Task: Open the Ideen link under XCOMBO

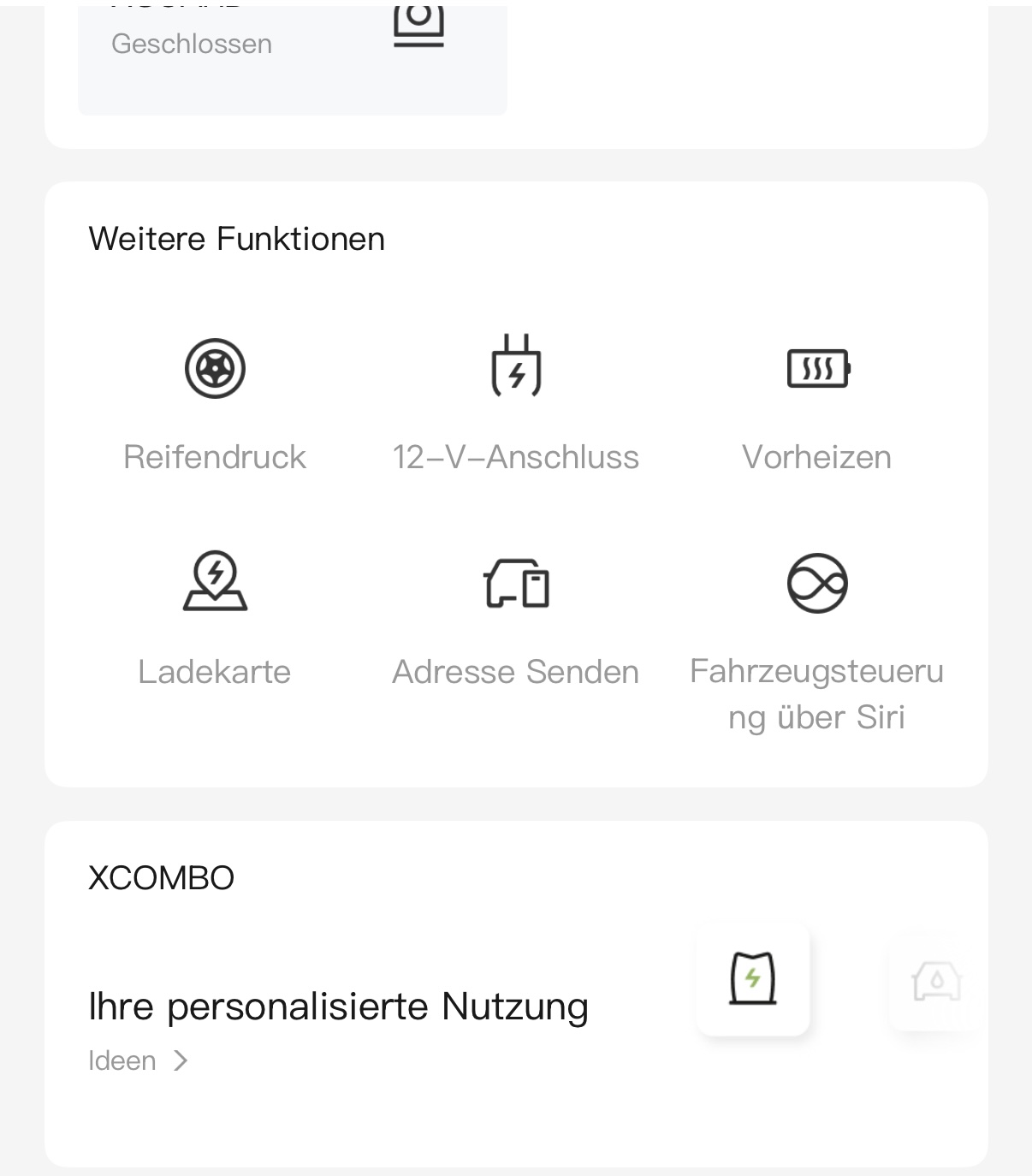Action: pos(137,1061)
